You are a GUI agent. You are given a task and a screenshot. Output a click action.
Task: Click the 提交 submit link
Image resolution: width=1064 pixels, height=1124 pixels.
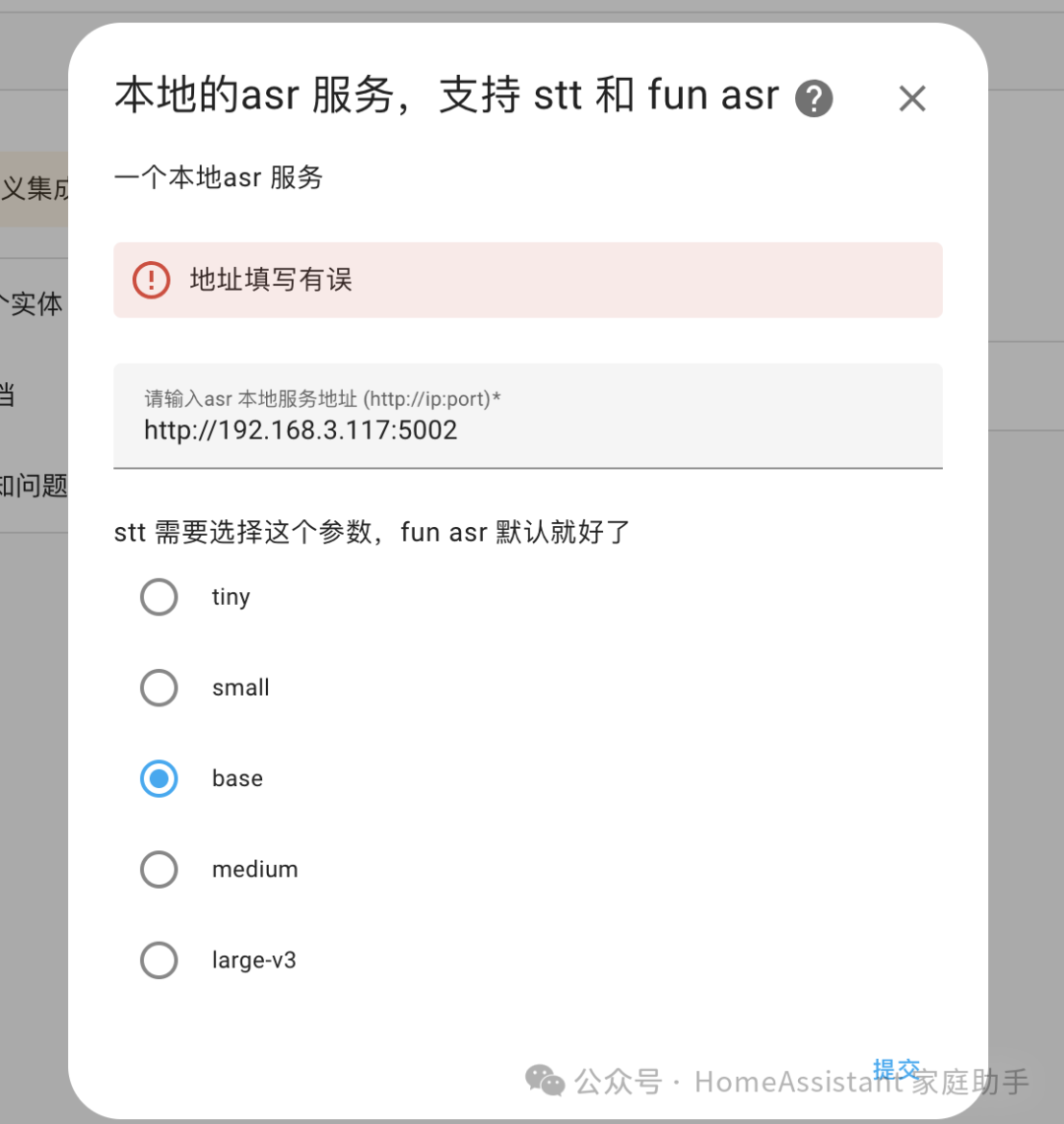point(897,1069)
